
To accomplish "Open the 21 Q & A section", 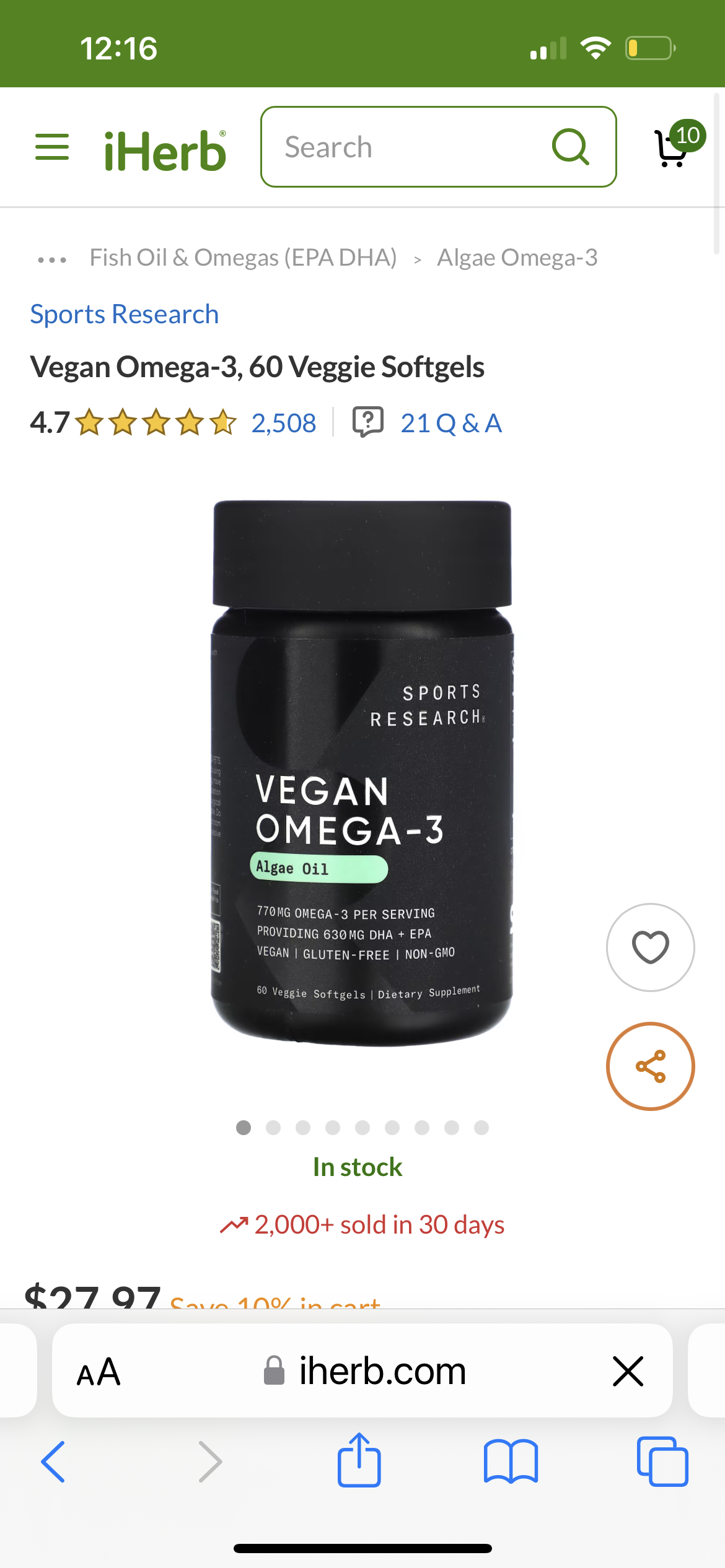I will [x=450, y=424].
